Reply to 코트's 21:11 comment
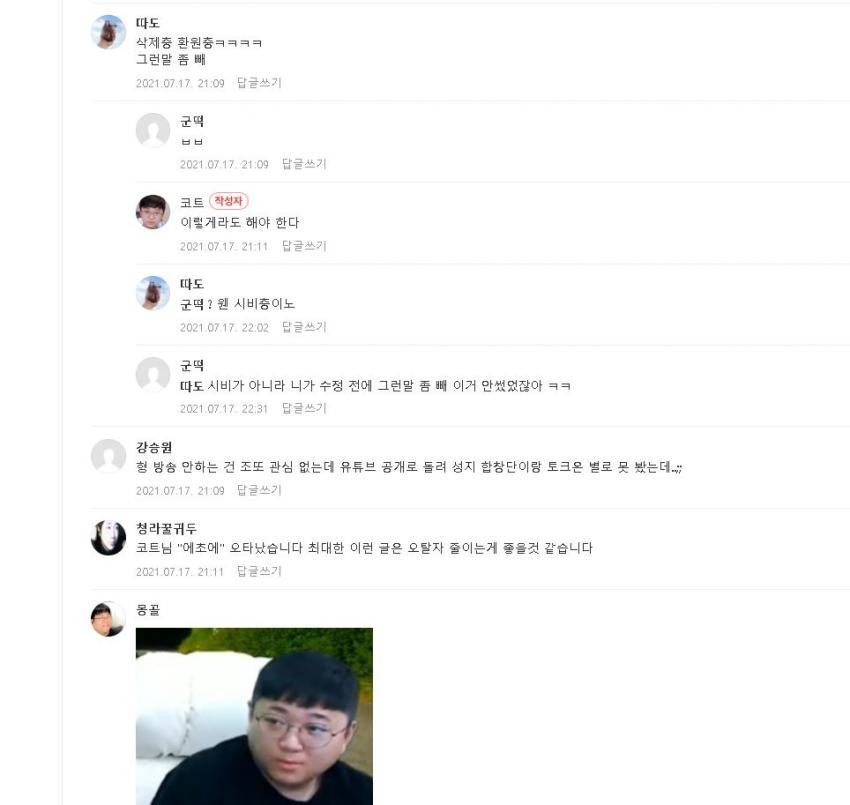The width and height of the screenshot is (850, 805). (x=303, y=246)
